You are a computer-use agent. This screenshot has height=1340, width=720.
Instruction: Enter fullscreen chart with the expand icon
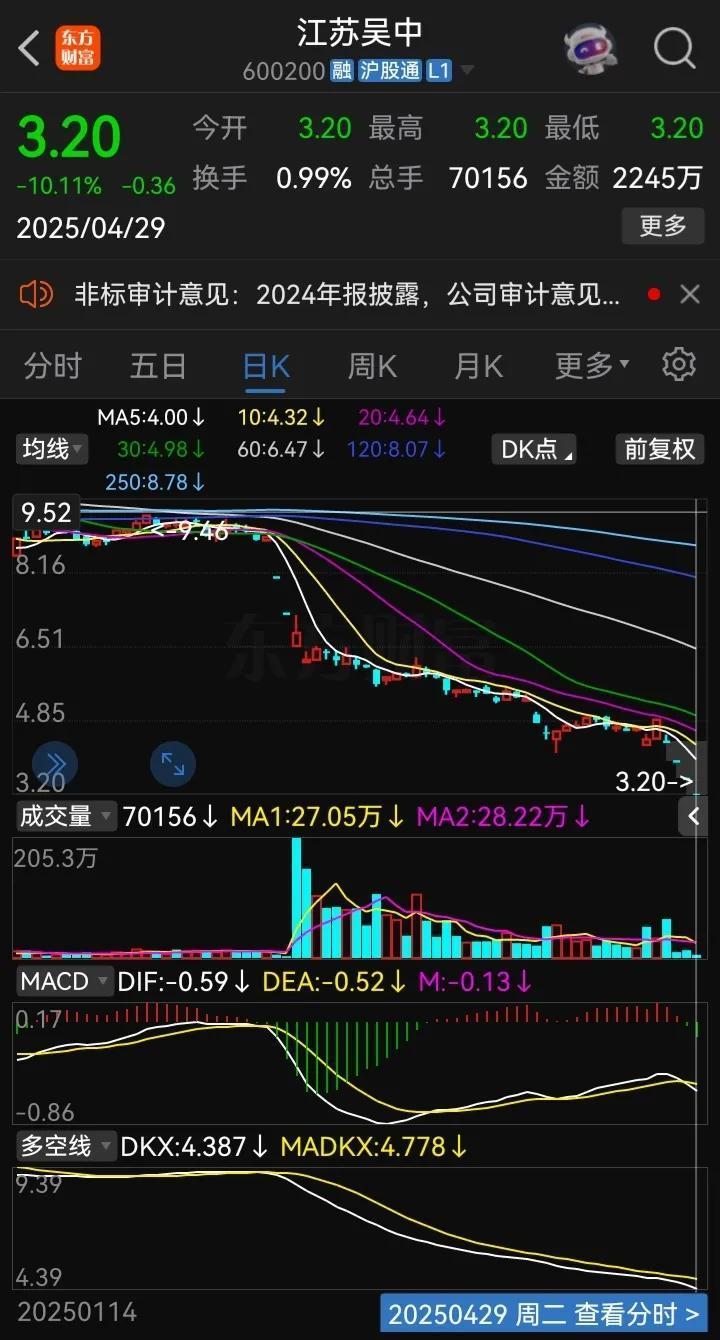point(173,765)
